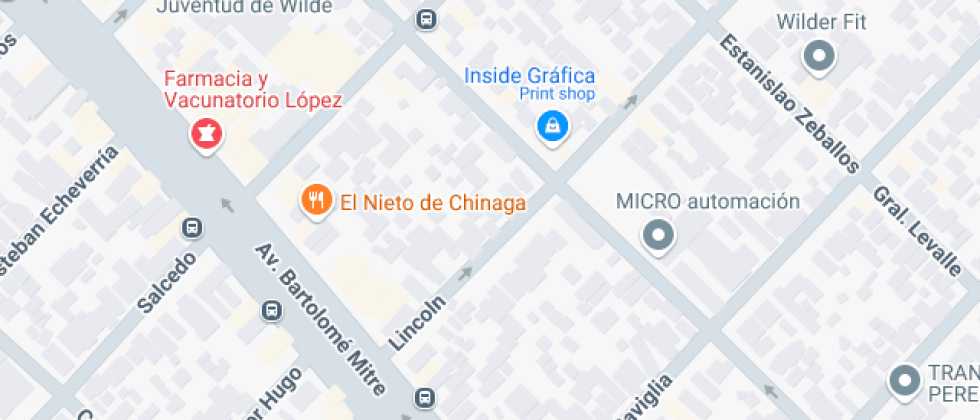
Task: Open the bus stop near Juventud de Wilde
Action: (427, 19)
